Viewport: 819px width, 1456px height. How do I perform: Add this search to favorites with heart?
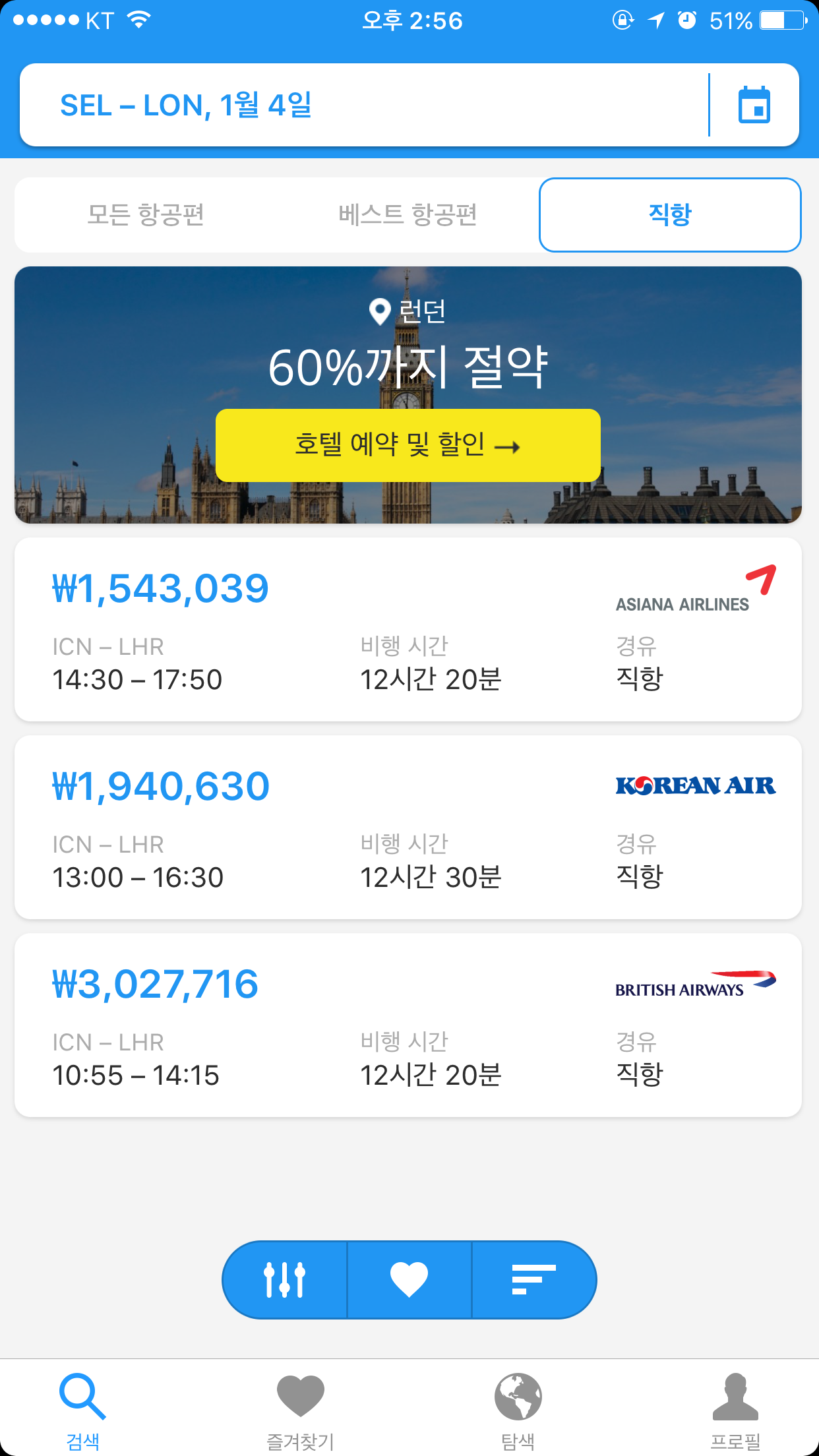(x=409, y=1280)
